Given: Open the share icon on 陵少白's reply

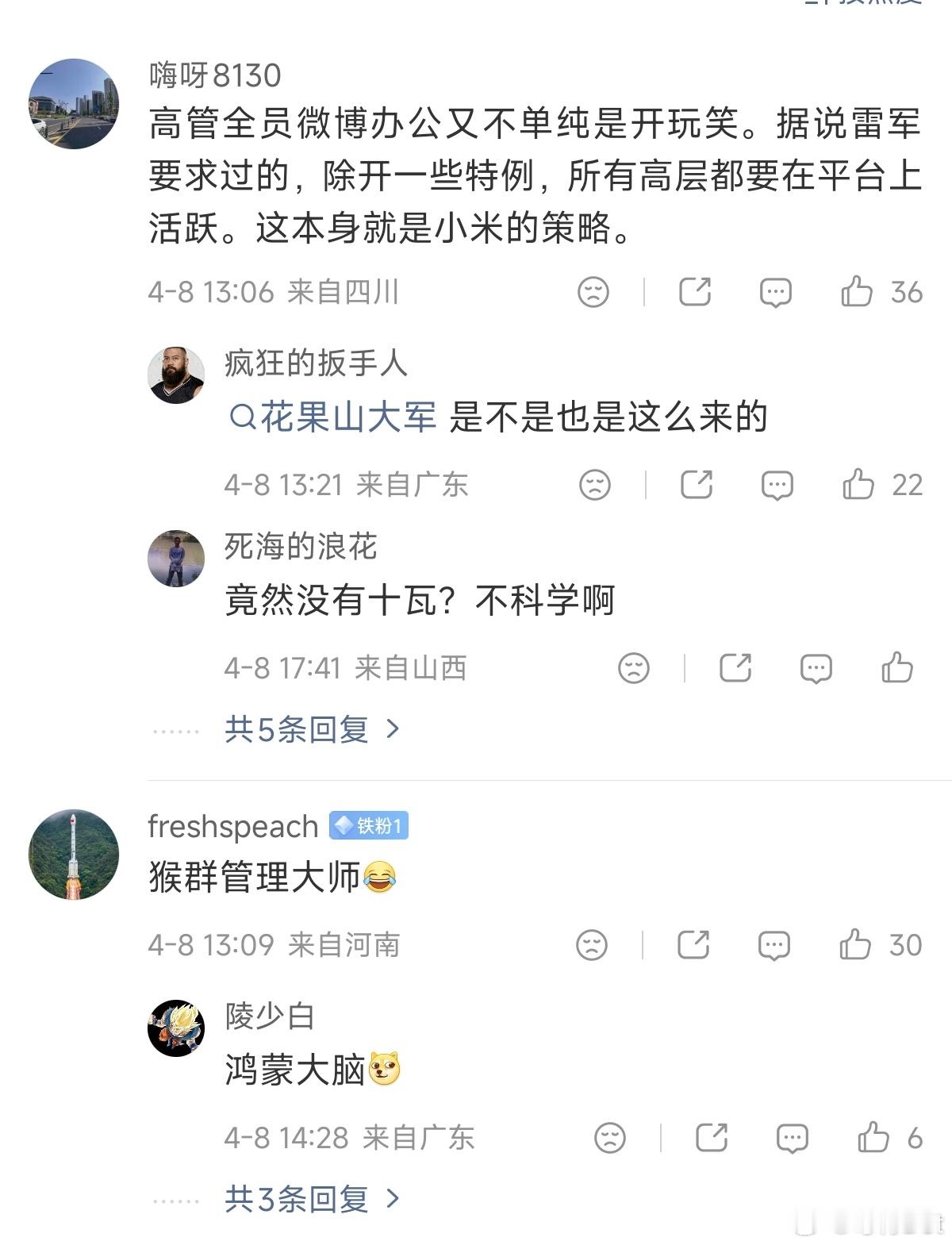Looking at the screenshot, I should 712,1136.
